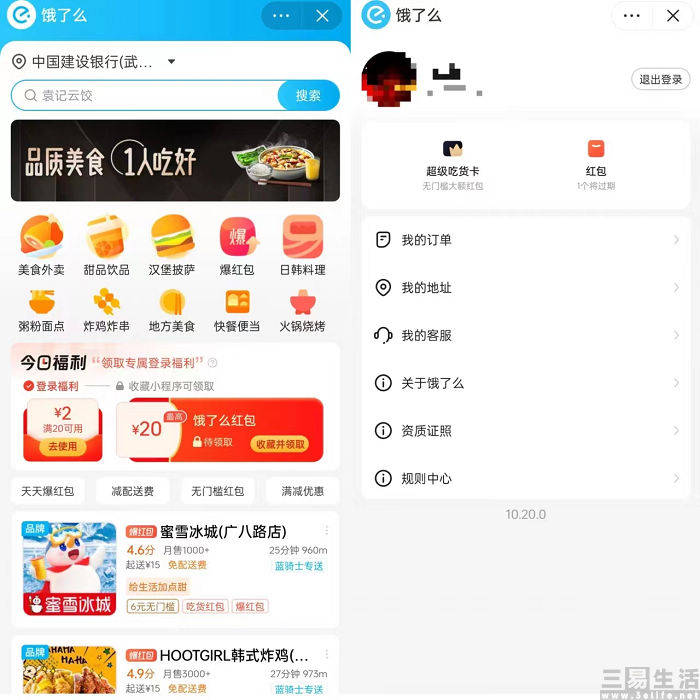Select the 天天爆红包 filter chip
The height and width of the screenshot is (700, 700).
point(48,491)
